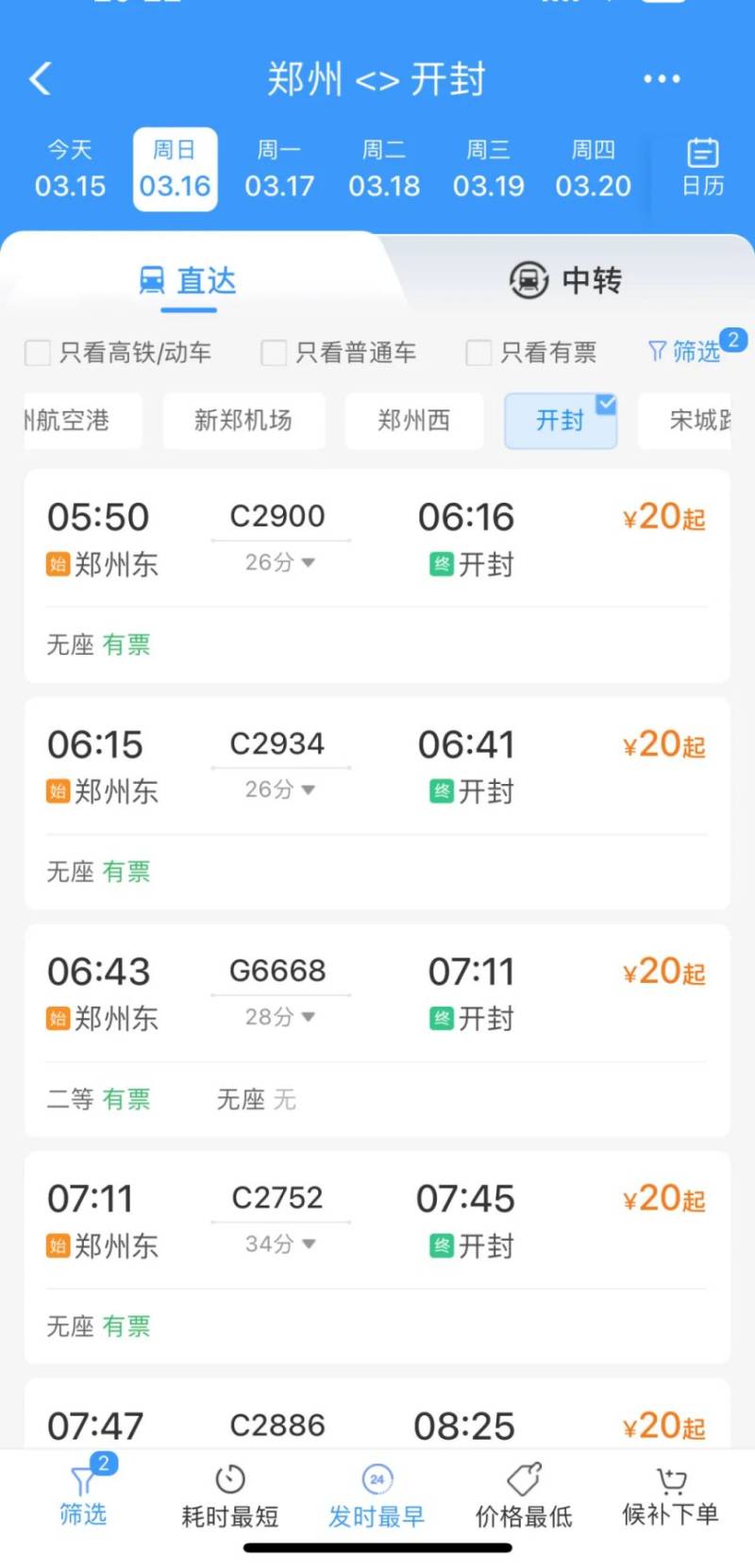Select the 郑州西 station chip

[414, 421]
